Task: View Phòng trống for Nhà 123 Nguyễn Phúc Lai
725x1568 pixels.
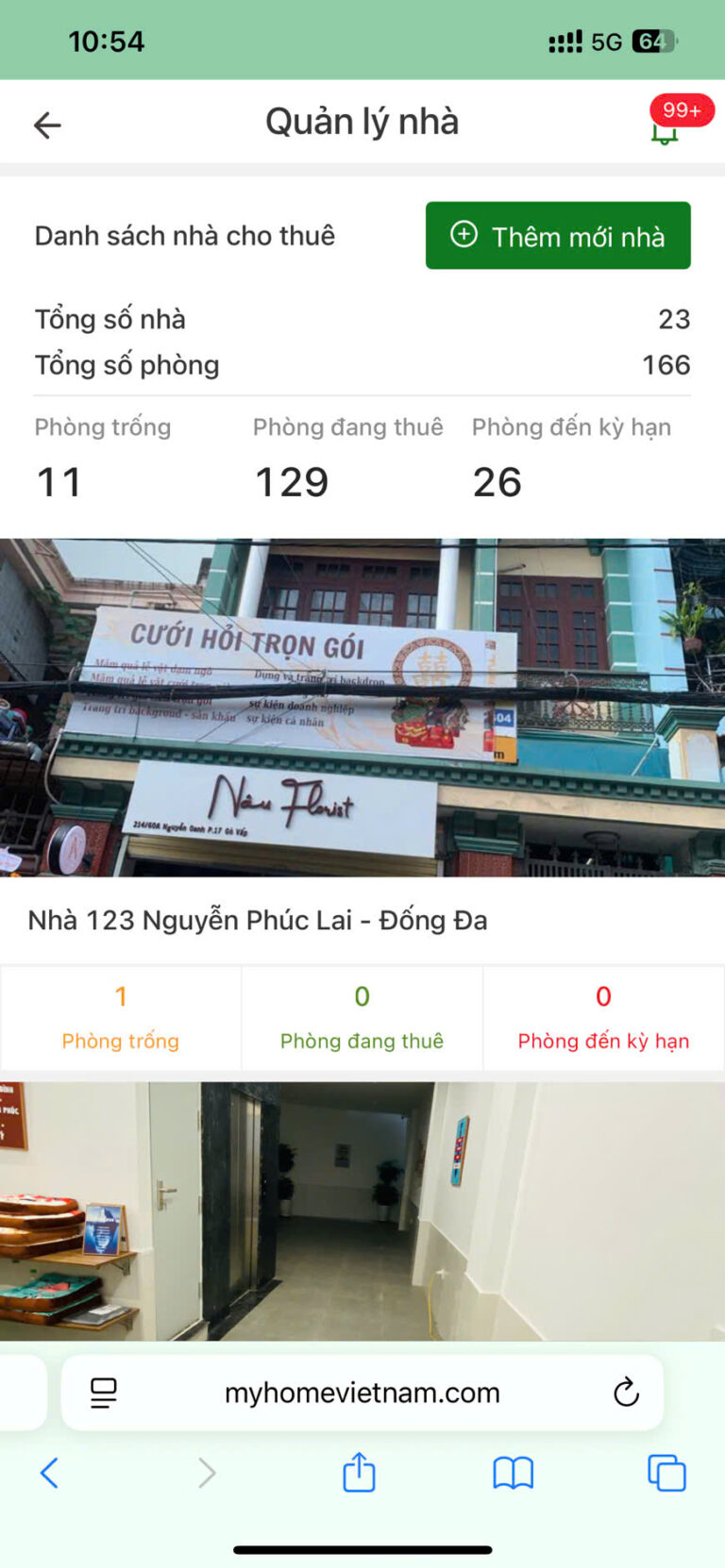Action: 121,1018
